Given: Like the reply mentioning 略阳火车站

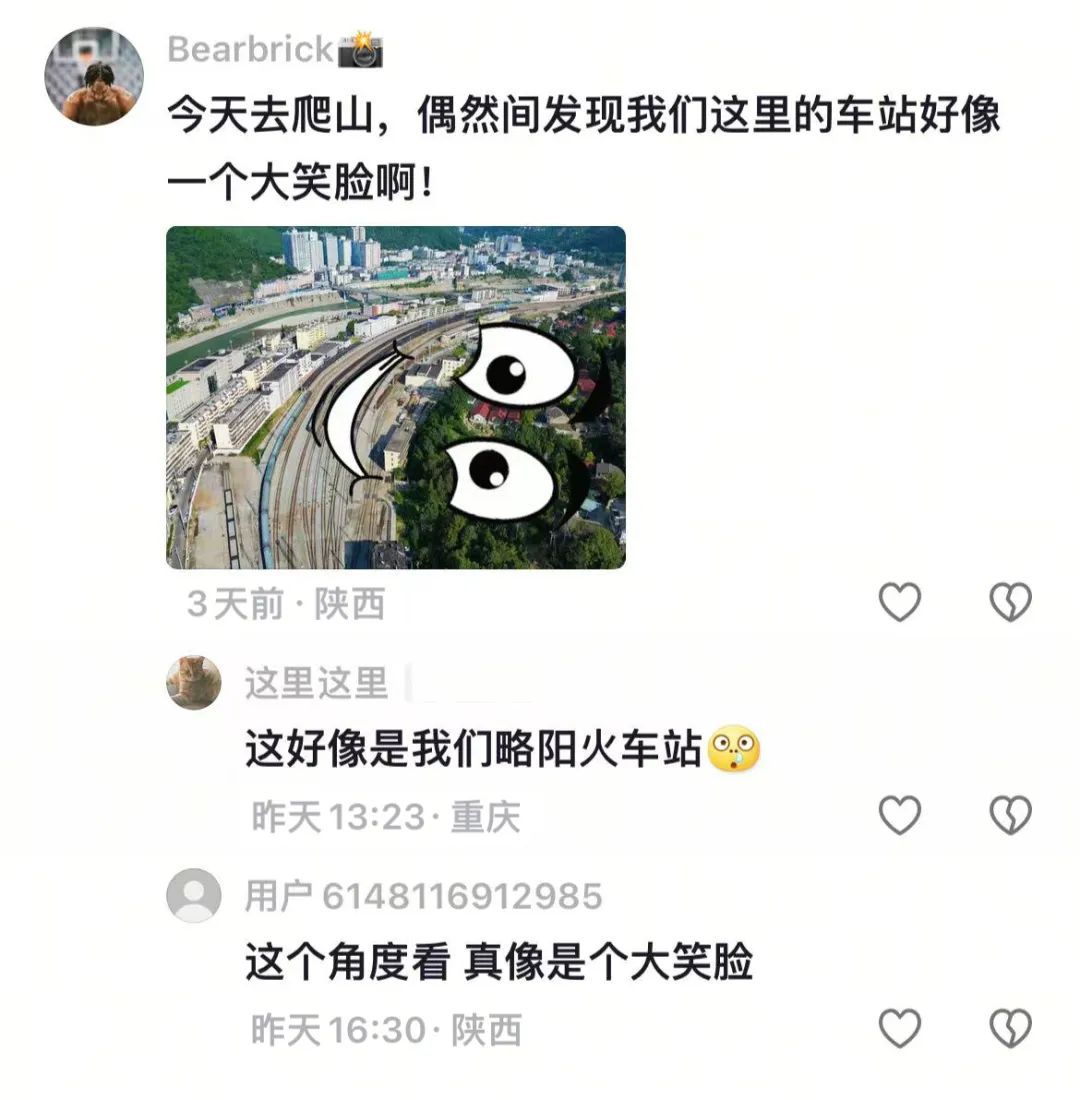Looking at the screenshot, I should [899, 815].
